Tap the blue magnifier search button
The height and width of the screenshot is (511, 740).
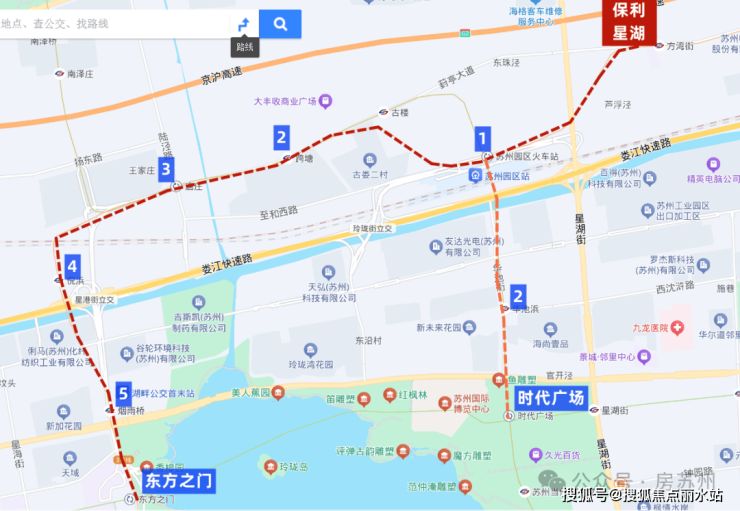point(280,23)
